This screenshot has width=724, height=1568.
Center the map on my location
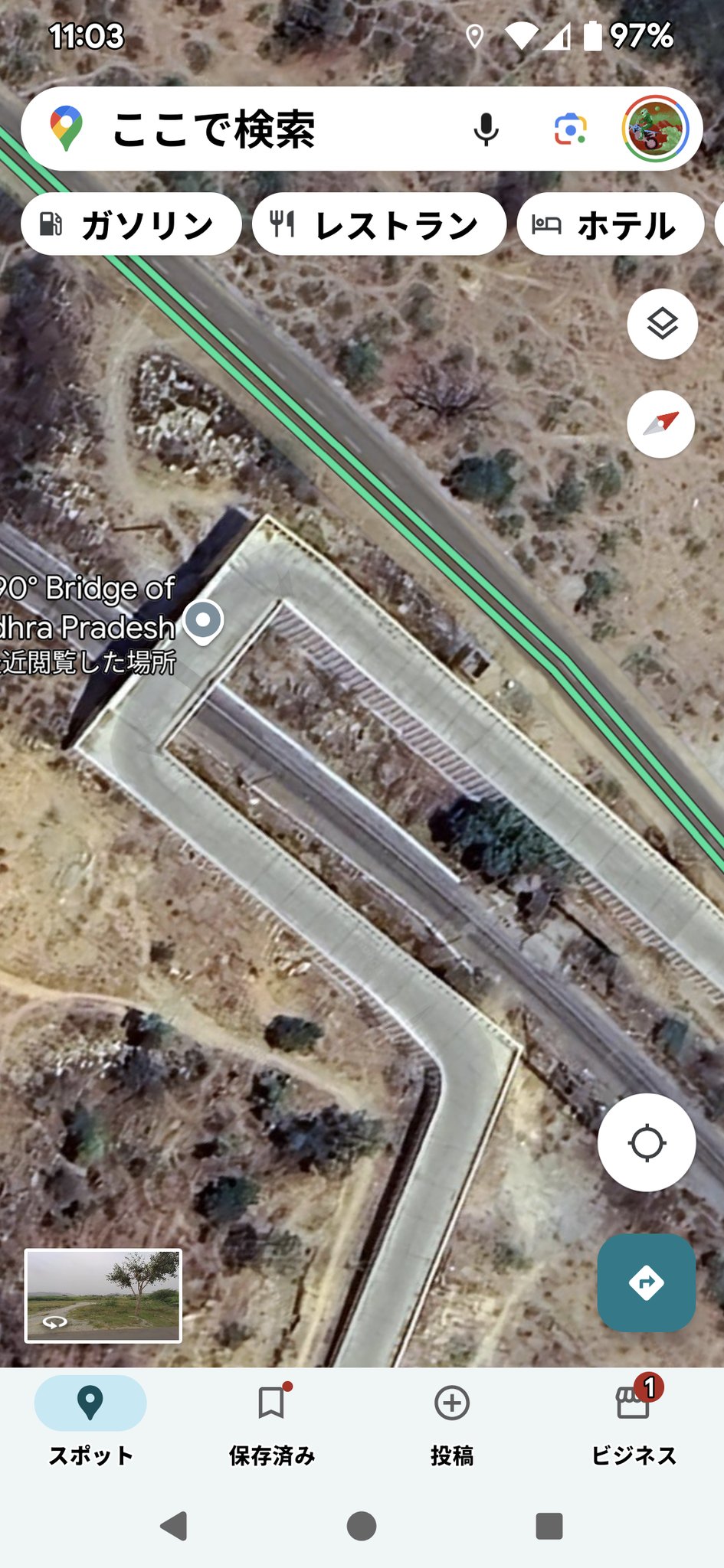pos(647,1142)
